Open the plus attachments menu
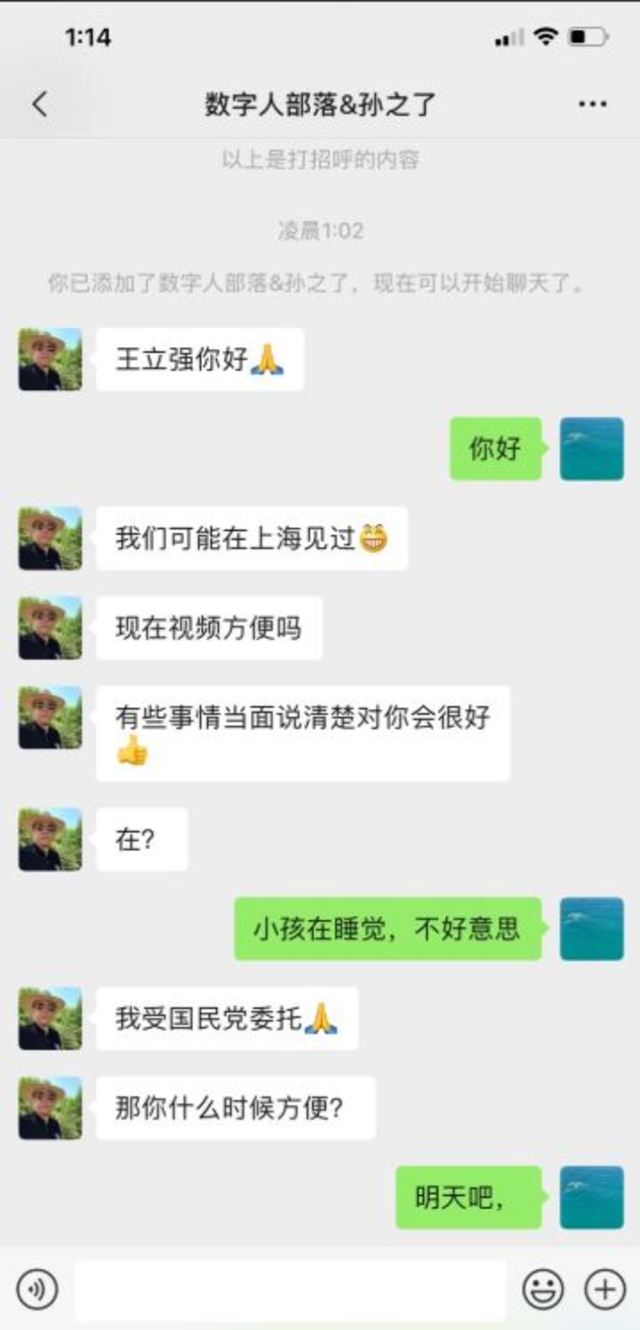The image size is (640, 1330). (604, 1289)
